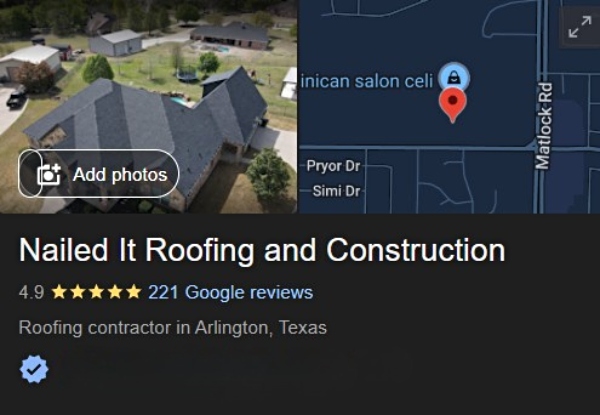Tap the blue verified badge icon
The height and width of the screenshot is (415, 600).
click(34, 369)
